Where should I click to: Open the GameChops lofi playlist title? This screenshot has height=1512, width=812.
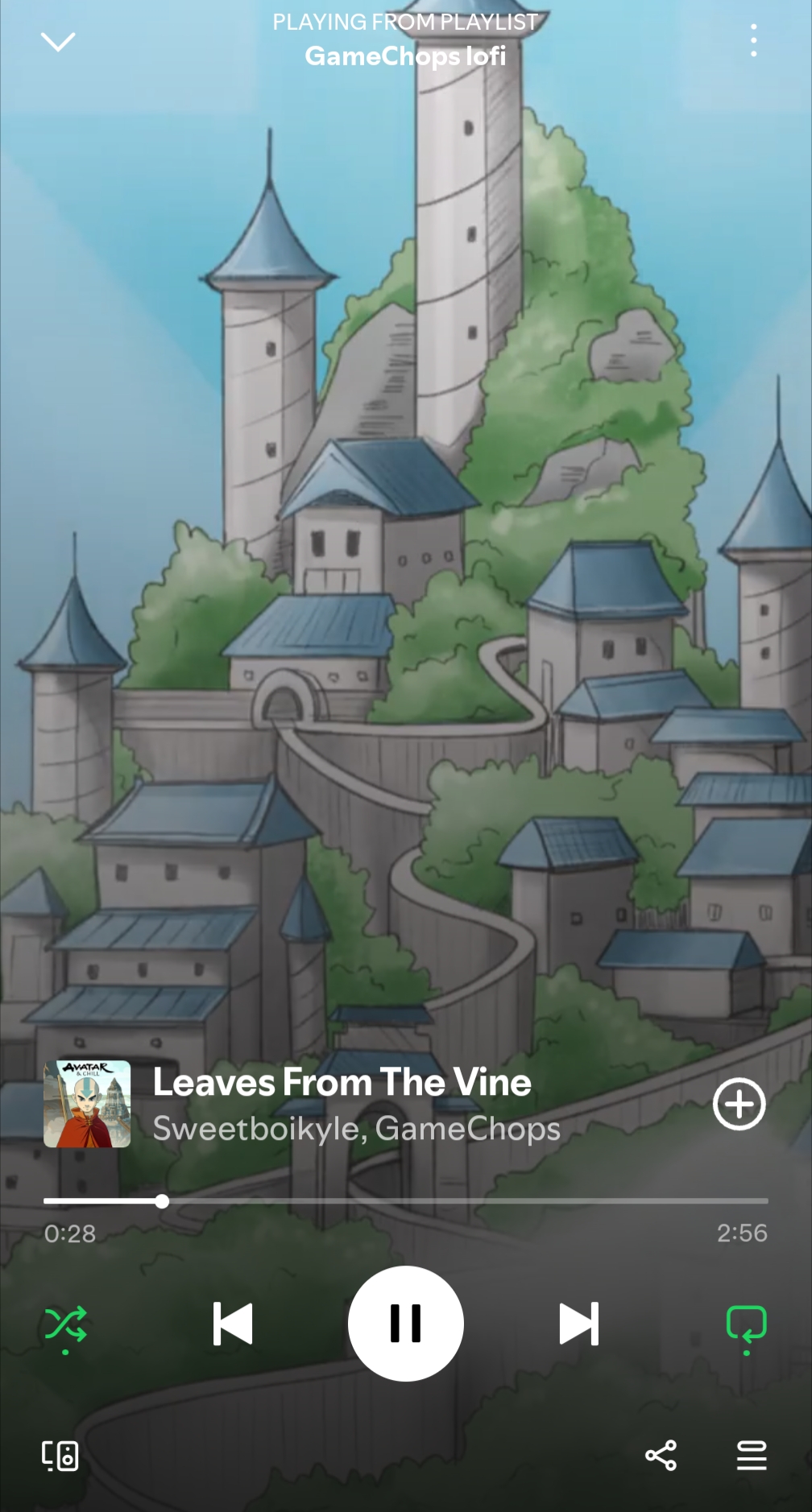[405, 56]
